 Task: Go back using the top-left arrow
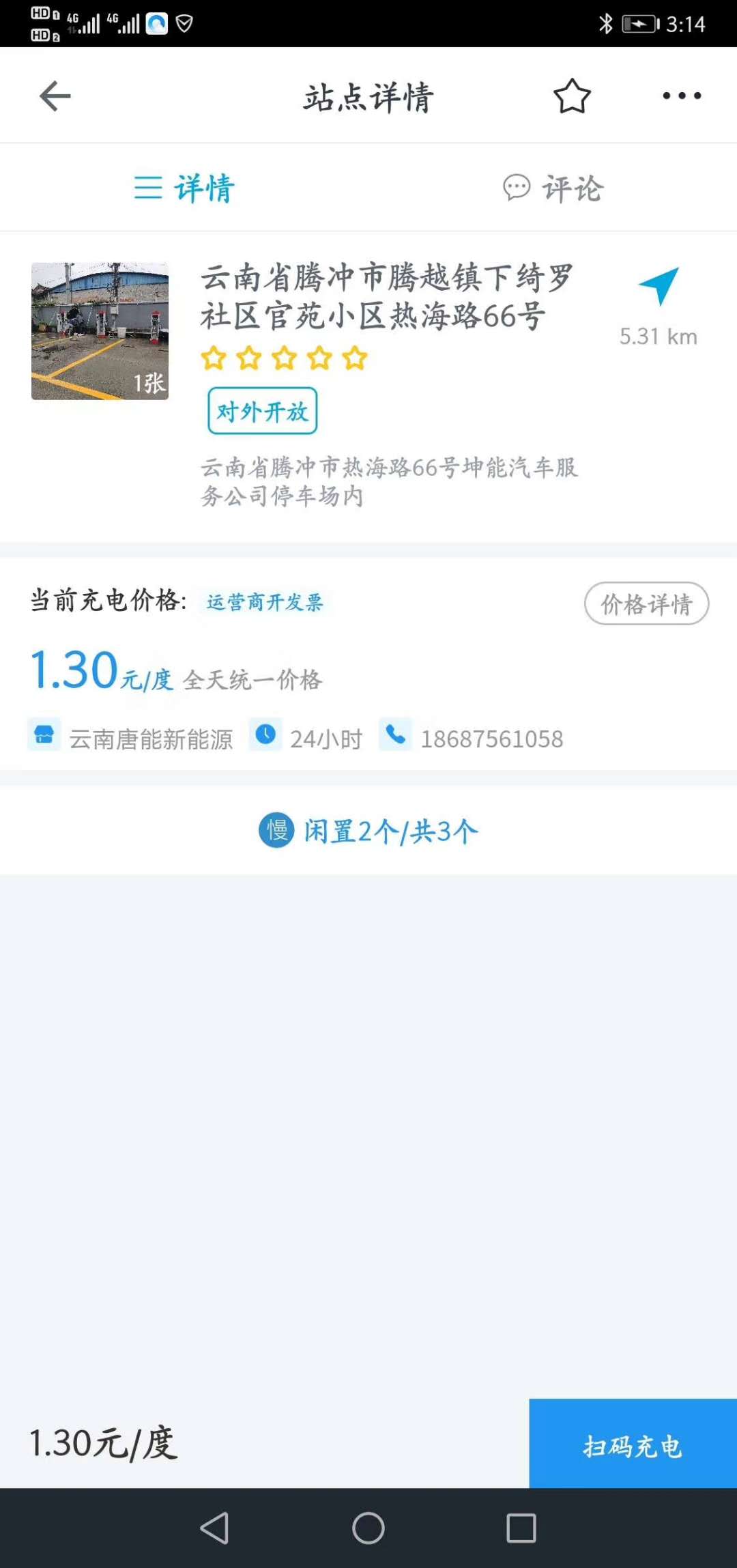coord(55,96)
